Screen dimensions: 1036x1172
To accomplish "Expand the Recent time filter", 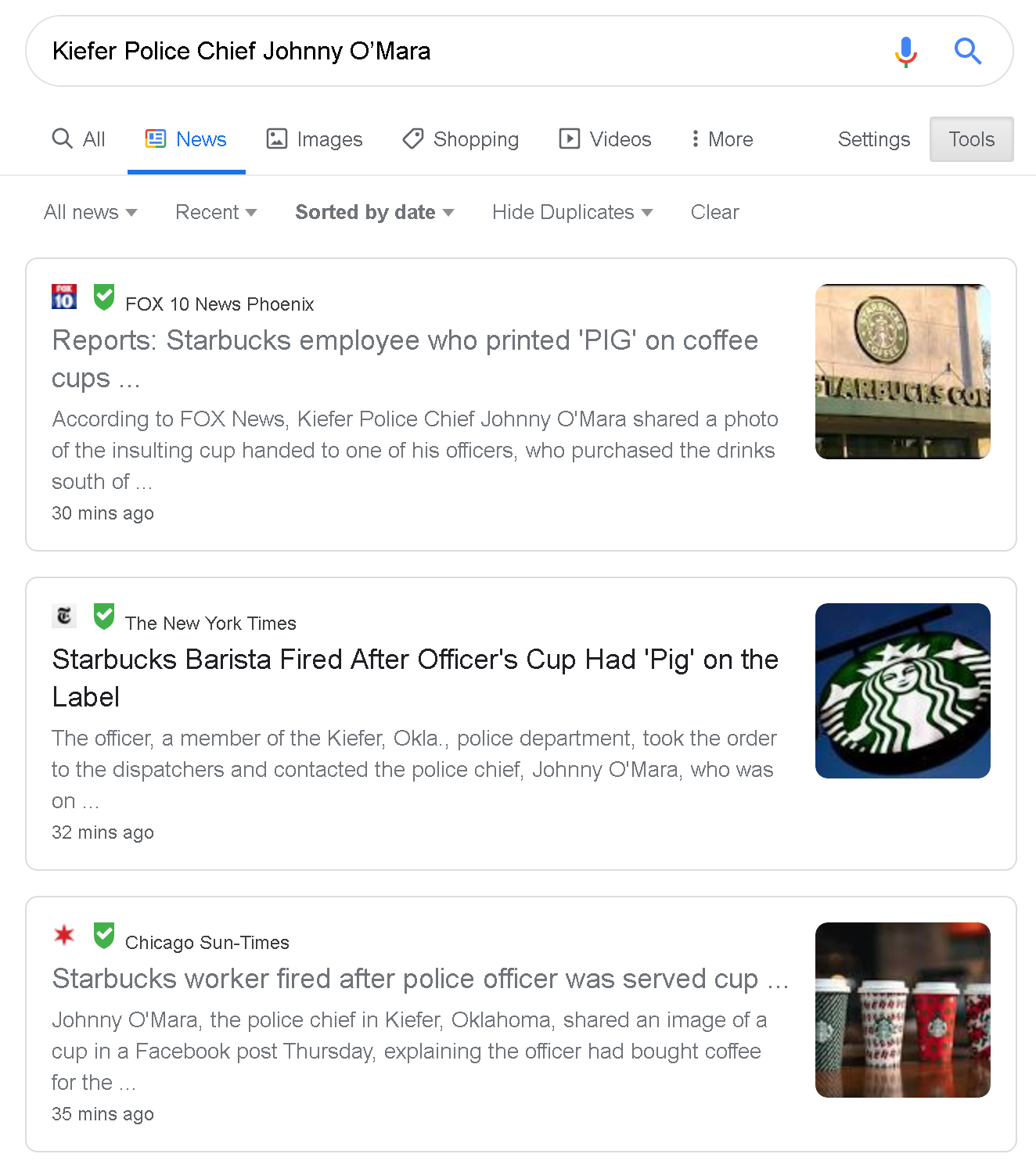I will point(216,212).
